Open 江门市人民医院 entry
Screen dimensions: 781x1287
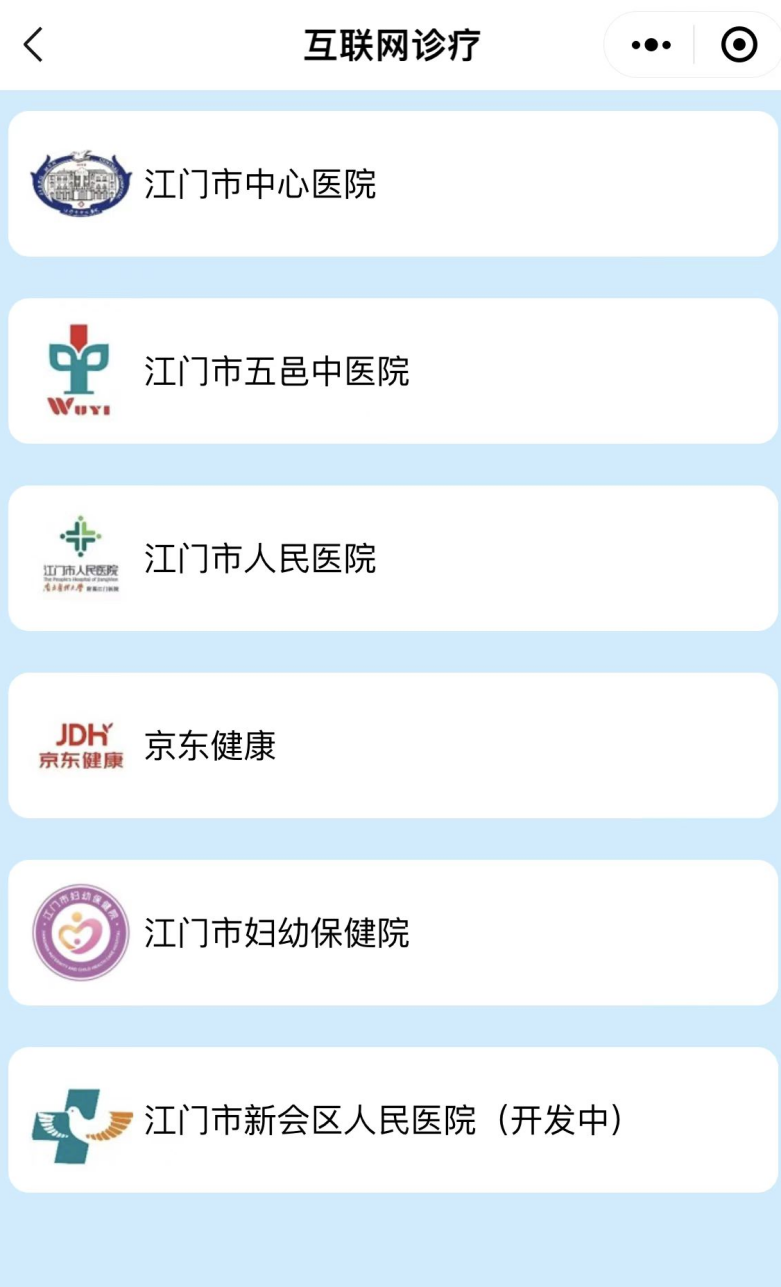[392, 558]
